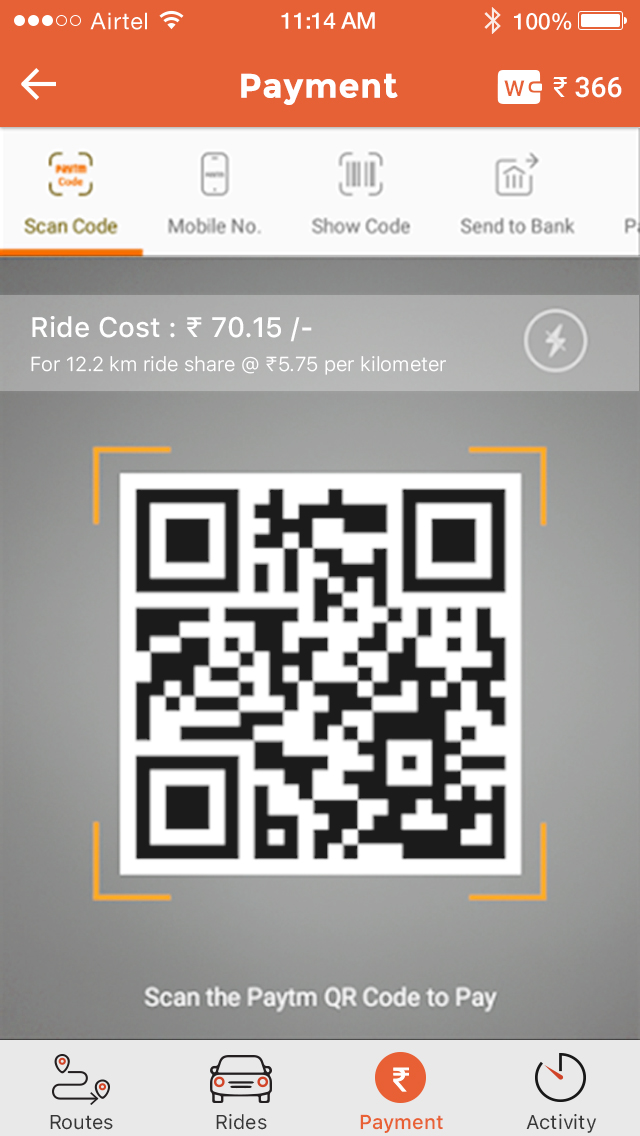
Task: Toggle the flashlight for scanning
Action: coord(556,342)
